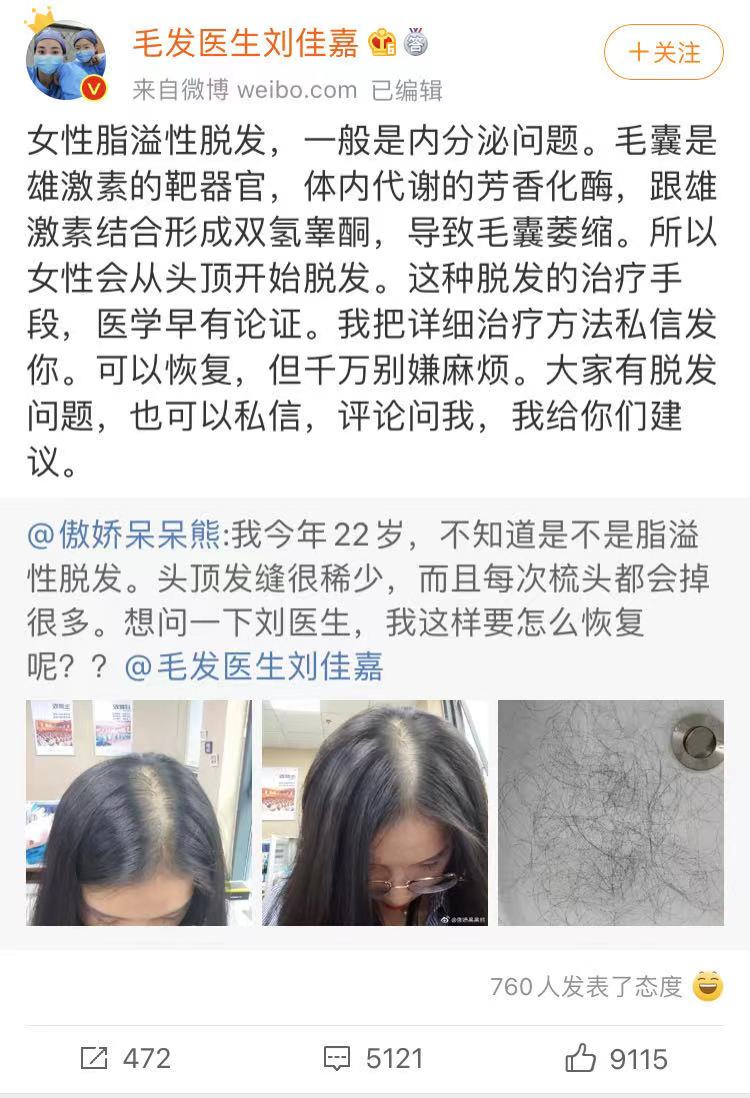Follow 毛发医生刘佳嘉 with the 关注 button
Screen dimensions: 750x1098
tap(663, 52)
